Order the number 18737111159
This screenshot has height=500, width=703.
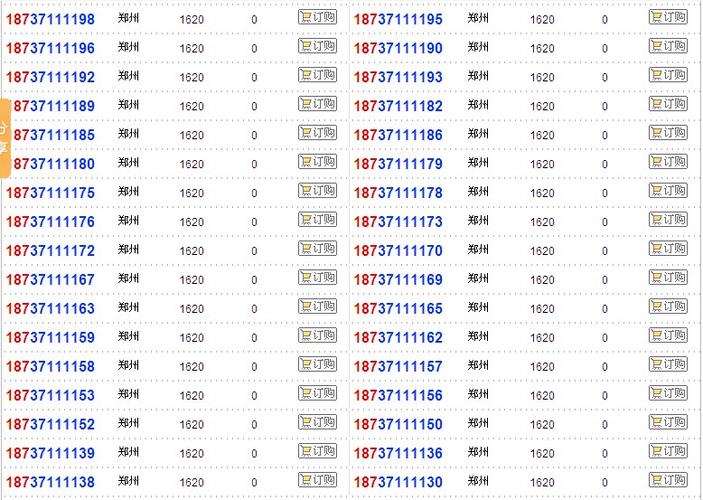pyautogui.click(x=317, y=336)
